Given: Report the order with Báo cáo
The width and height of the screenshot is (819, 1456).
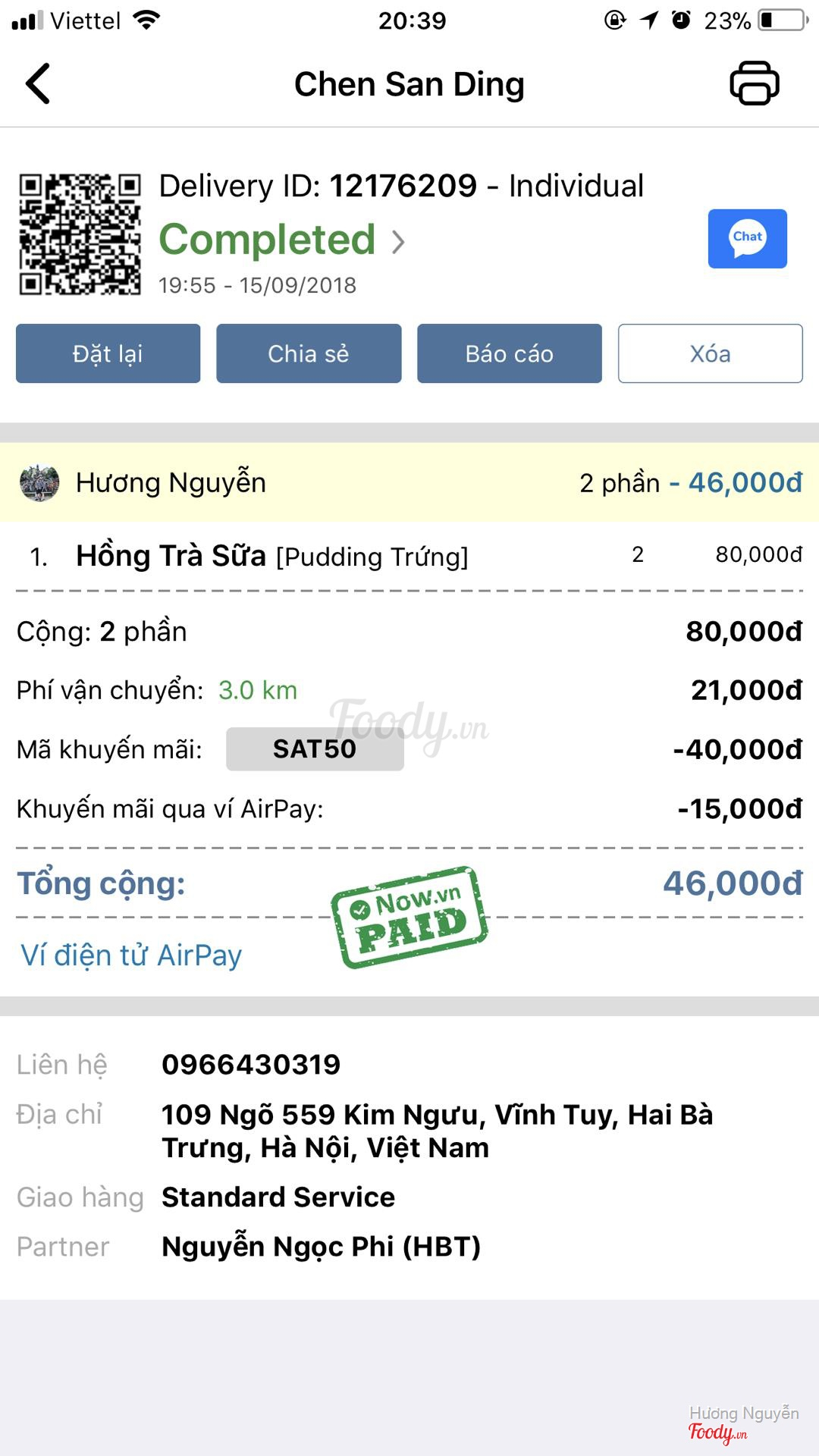Looking at the screenshot, I should (x=510, y=353).
